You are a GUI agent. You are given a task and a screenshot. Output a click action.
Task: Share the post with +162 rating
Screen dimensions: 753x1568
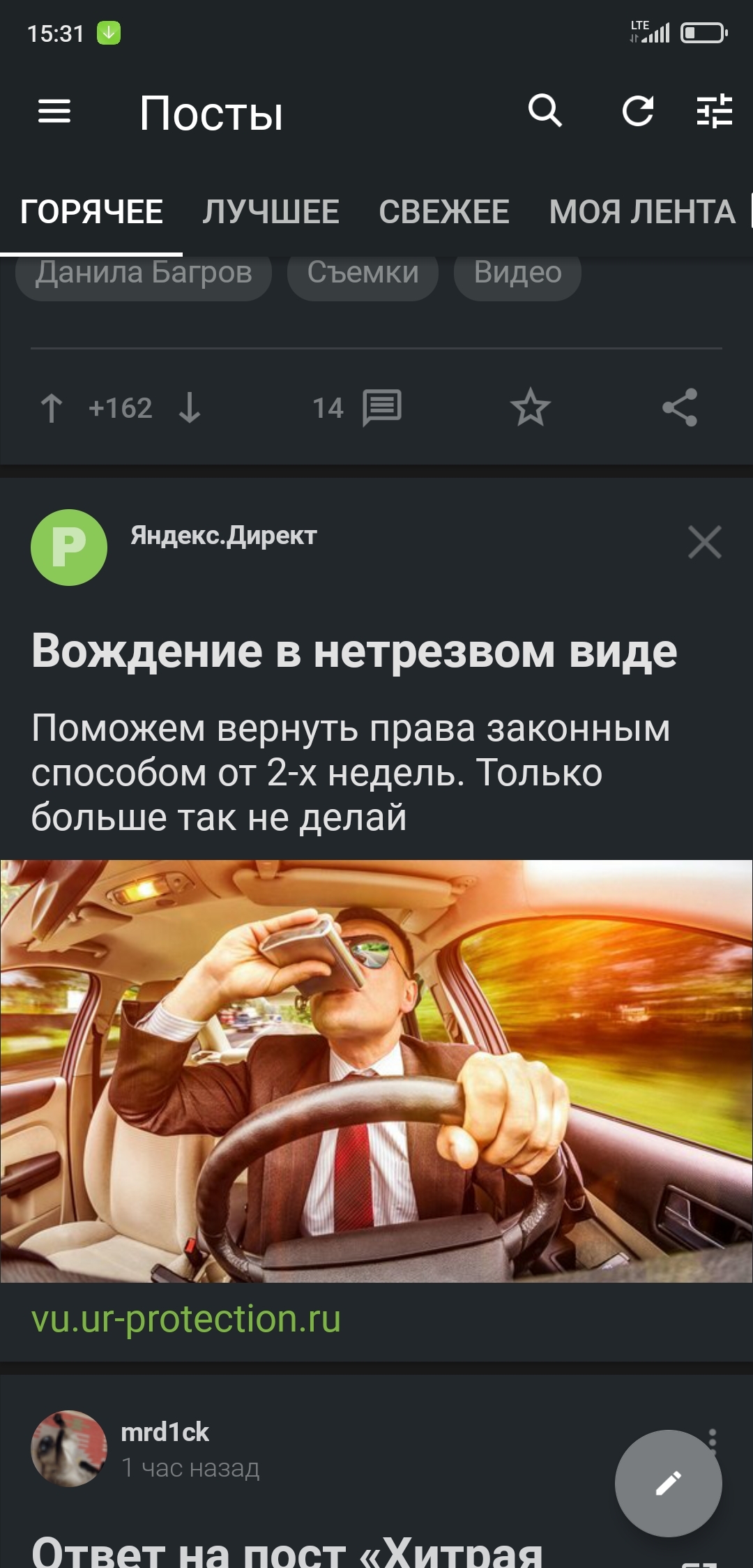tap(680, 408)
